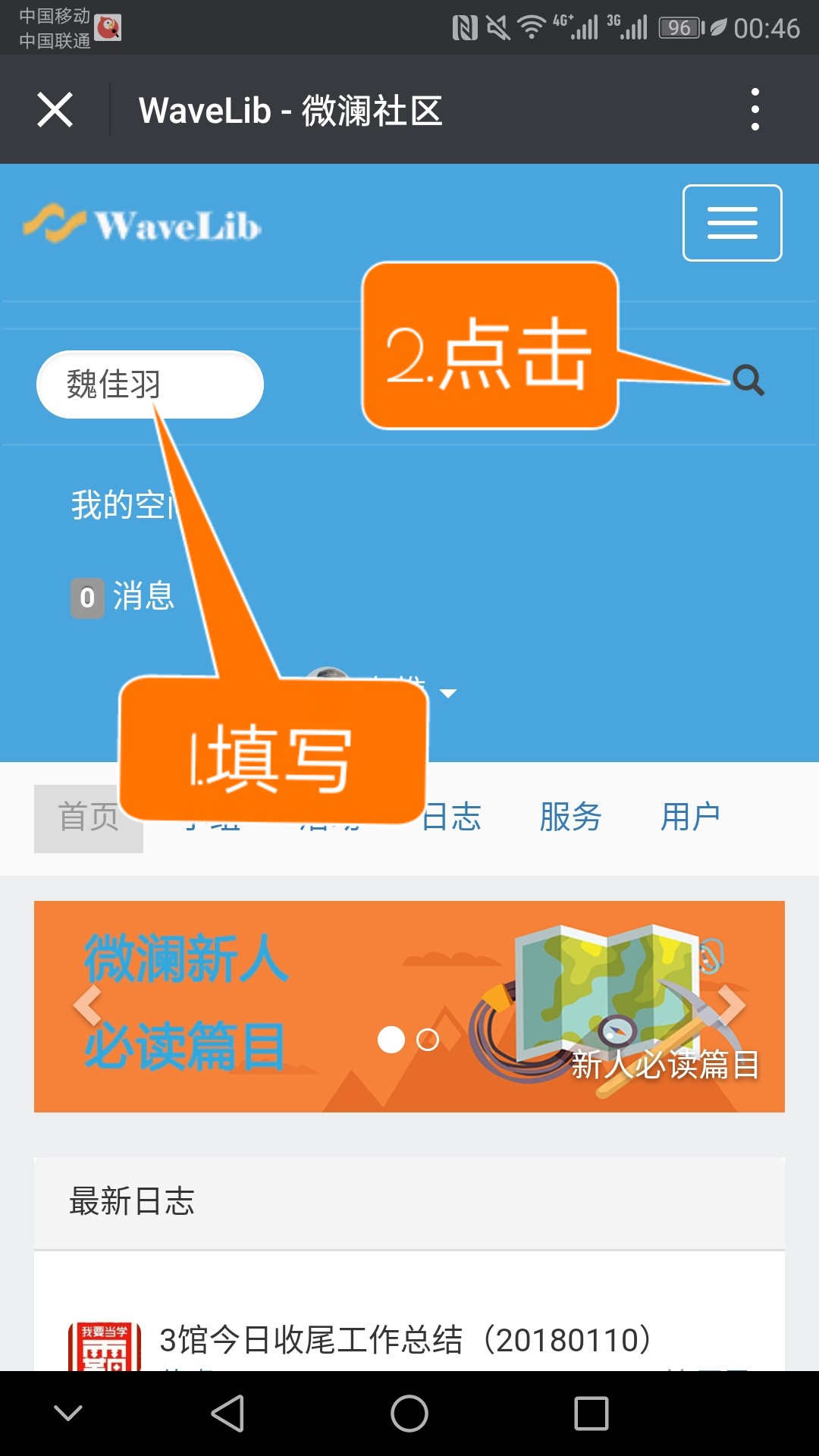Go to the system home screen
The width and height of the screenshot is (819, 1456).
pyautogui.click(x=409, y=1414)
